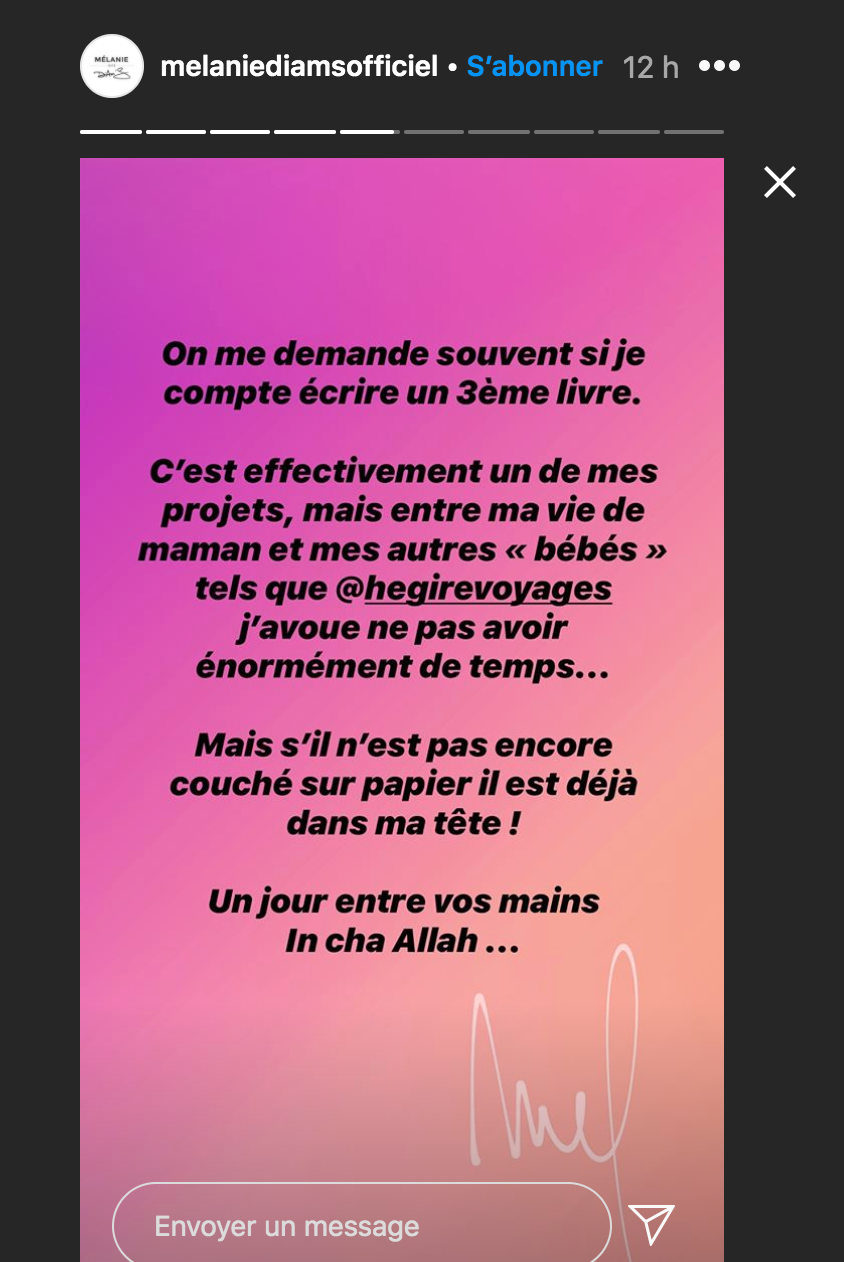This screenshot has height=1262, width=844.
Task: Open melaniediamsofficiel profile picture
Action: (112, 66)
